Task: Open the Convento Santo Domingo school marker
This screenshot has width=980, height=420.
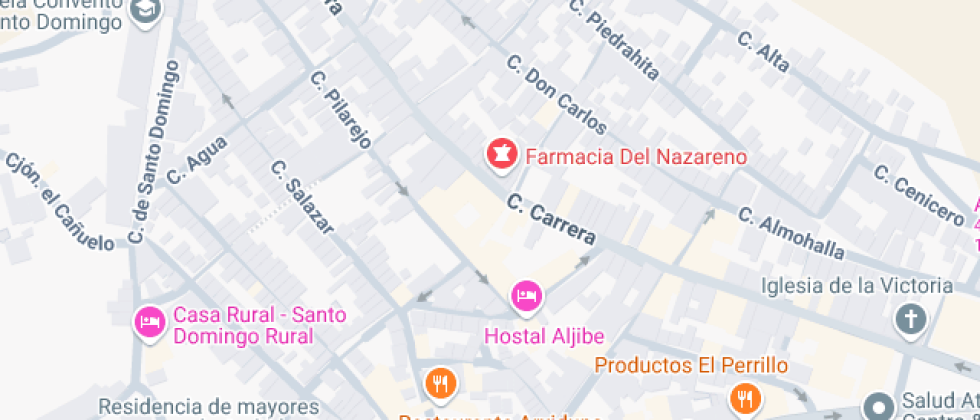Action: tap(148, 10)
